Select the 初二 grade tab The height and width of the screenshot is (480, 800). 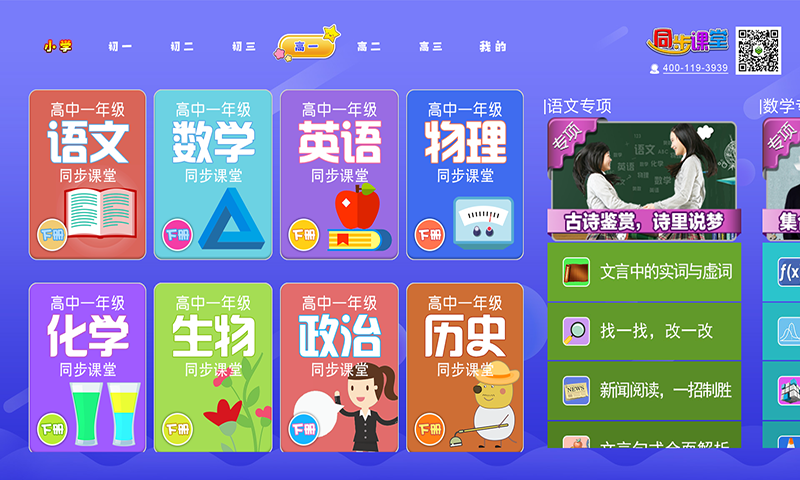(x=182, y=46)
